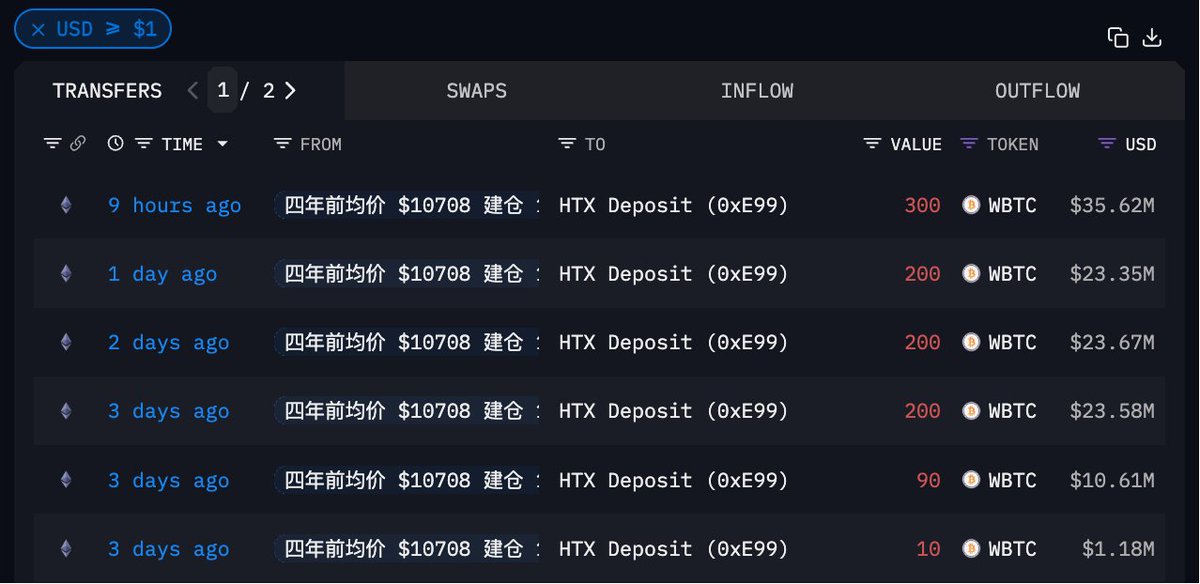1200x584 pixels.
Task: Open the 1 day ago transaction
Action: (x=162, y=274)
